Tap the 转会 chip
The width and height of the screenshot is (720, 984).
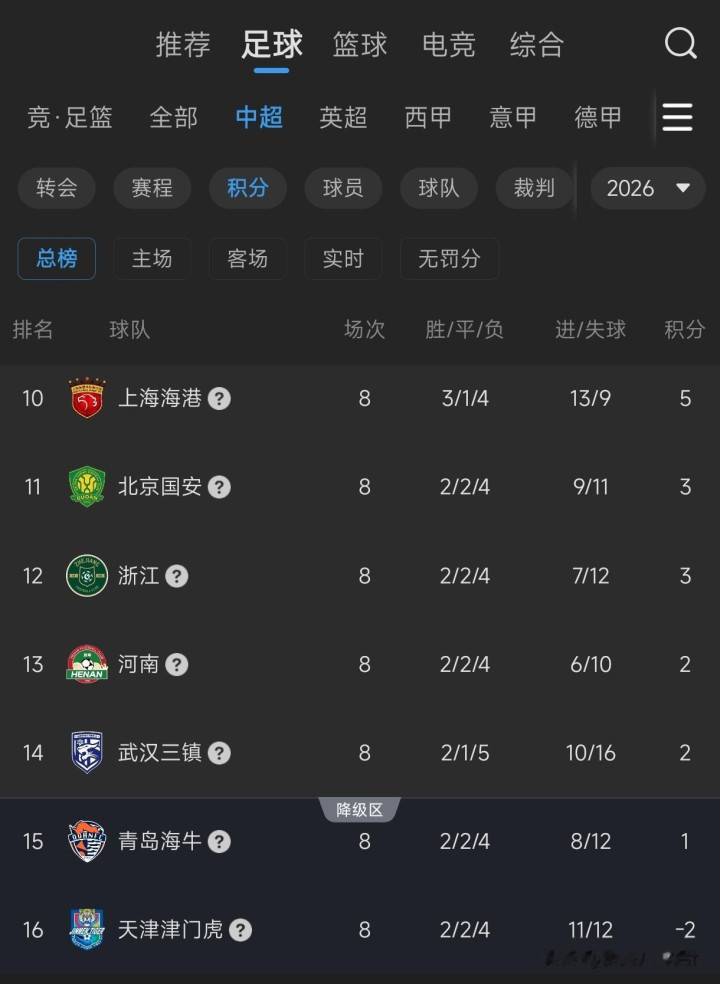(x=56, y=188)
